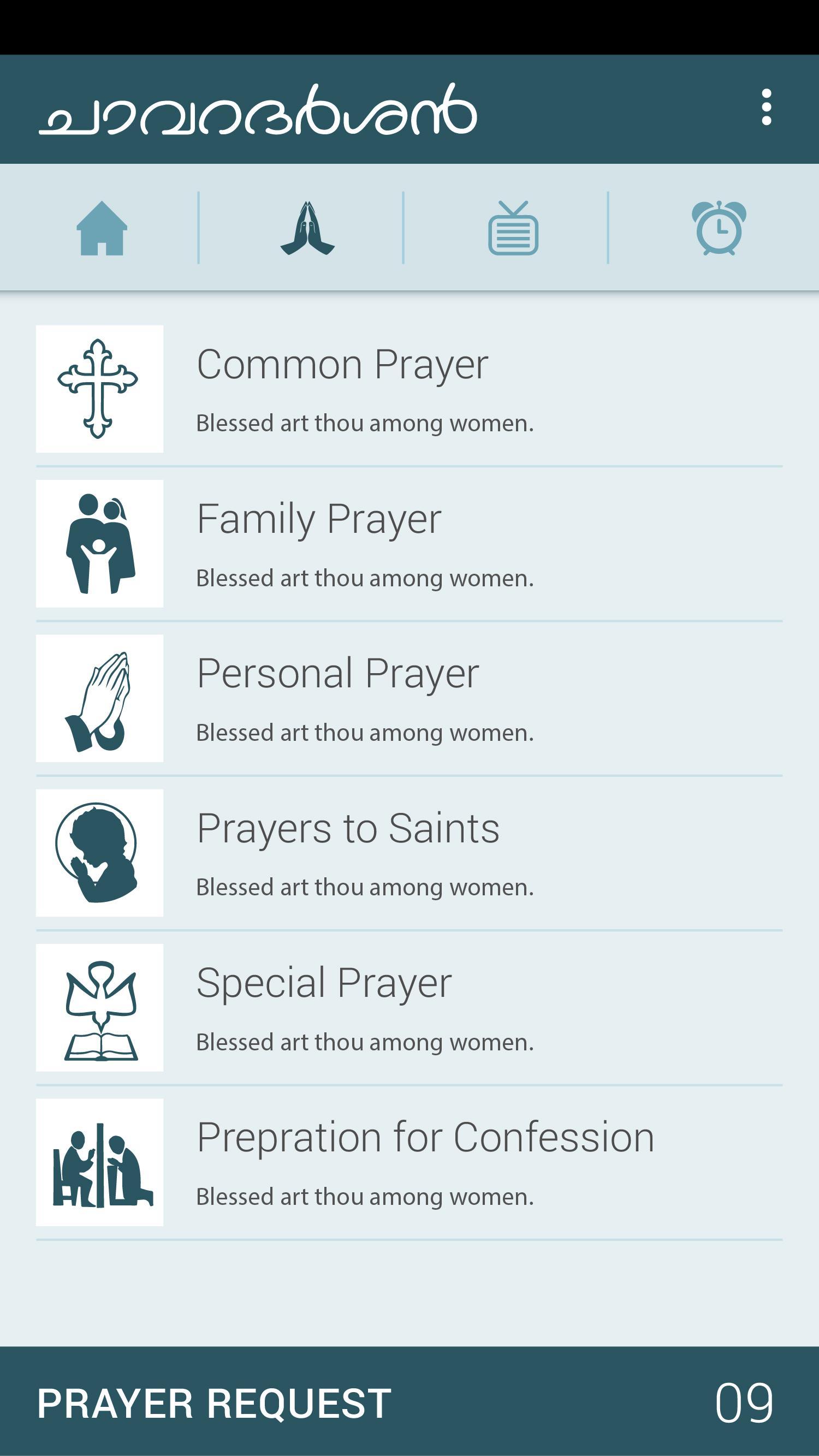Select the praying hands tab
The height and width of the screenshot is (1456, 819).
[x=307, y=228]
